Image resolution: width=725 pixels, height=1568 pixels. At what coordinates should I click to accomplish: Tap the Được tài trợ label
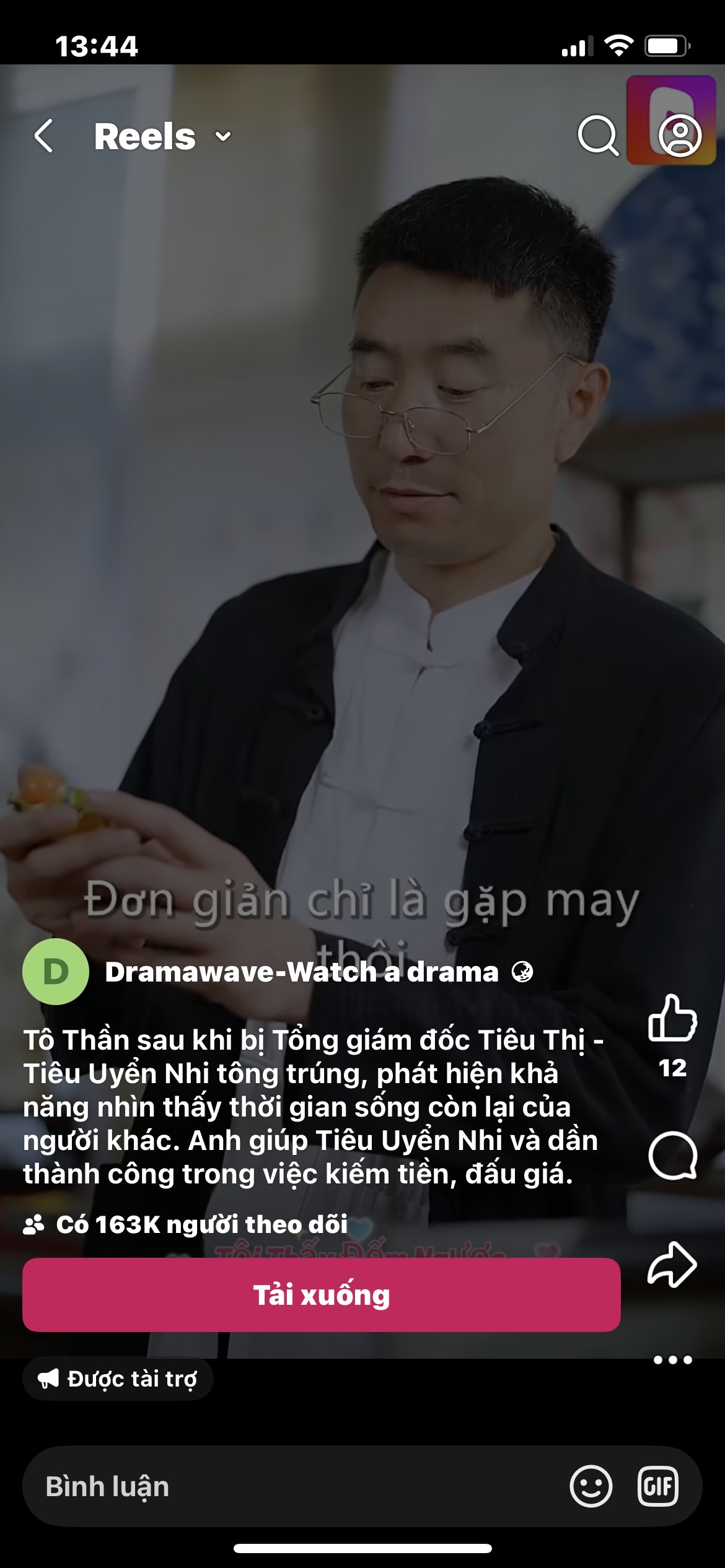click(x=118, y=1379)
